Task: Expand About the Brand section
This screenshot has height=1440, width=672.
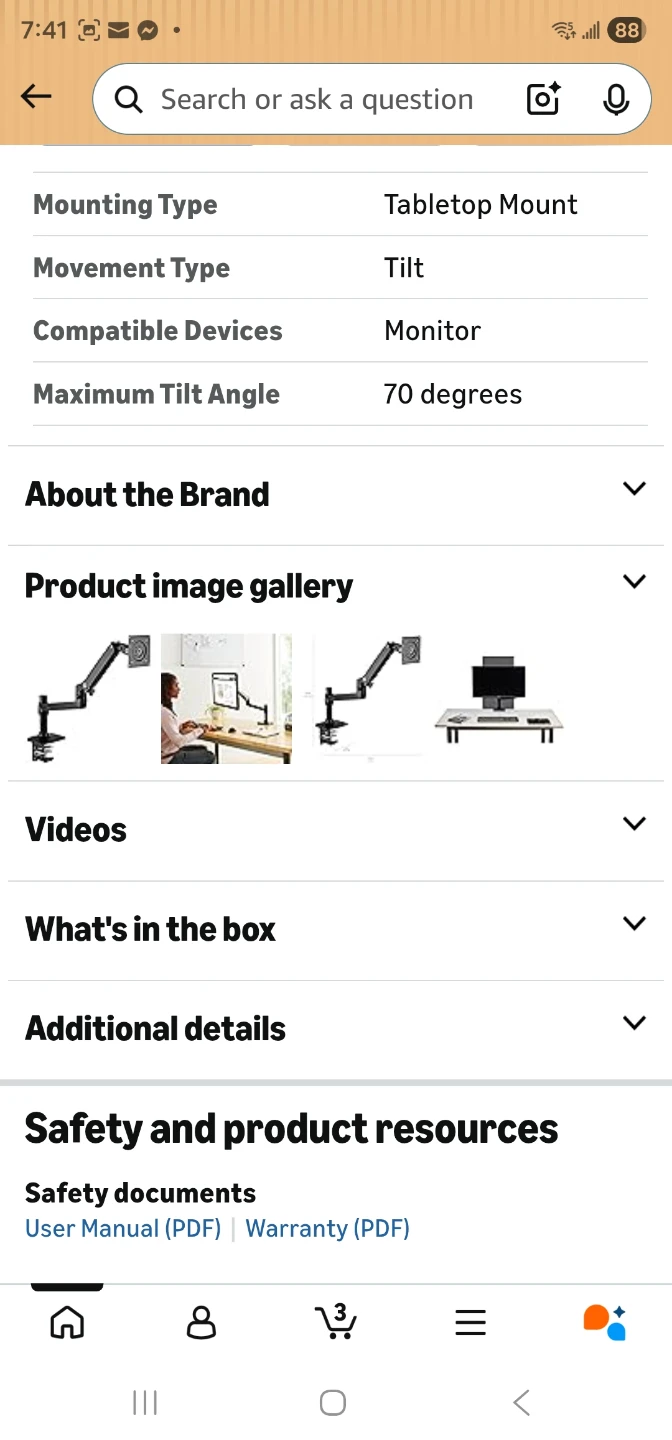Action: [336, 495]
